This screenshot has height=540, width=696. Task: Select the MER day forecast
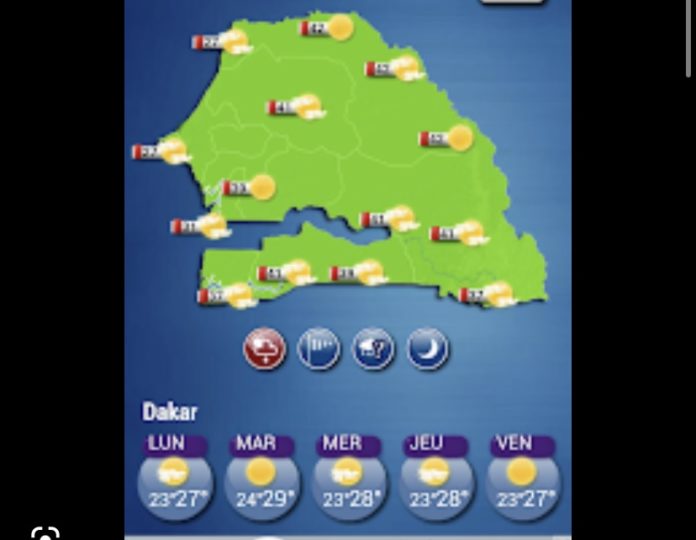click(348, 478)
